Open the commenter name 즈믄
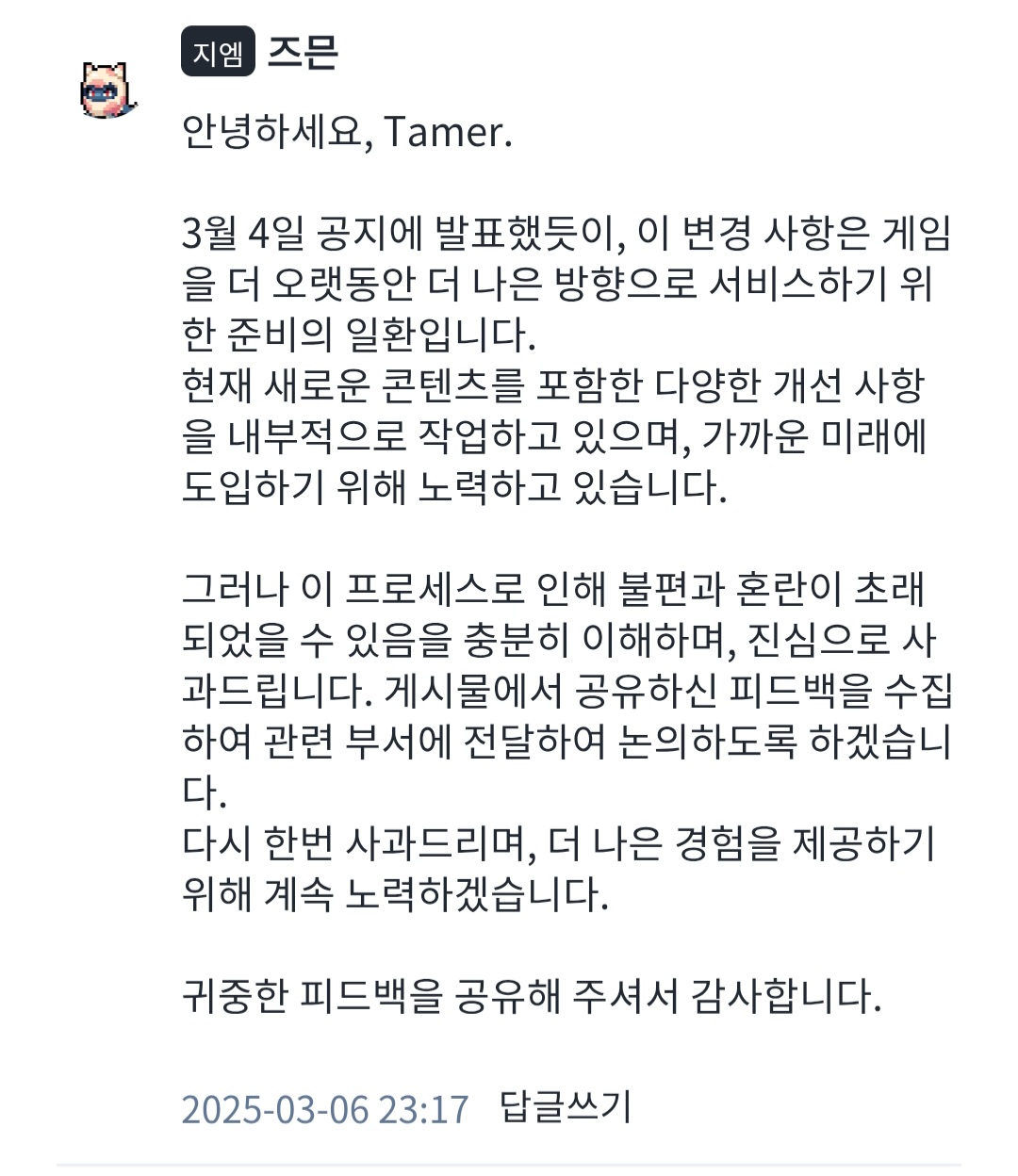 [303, 52]
